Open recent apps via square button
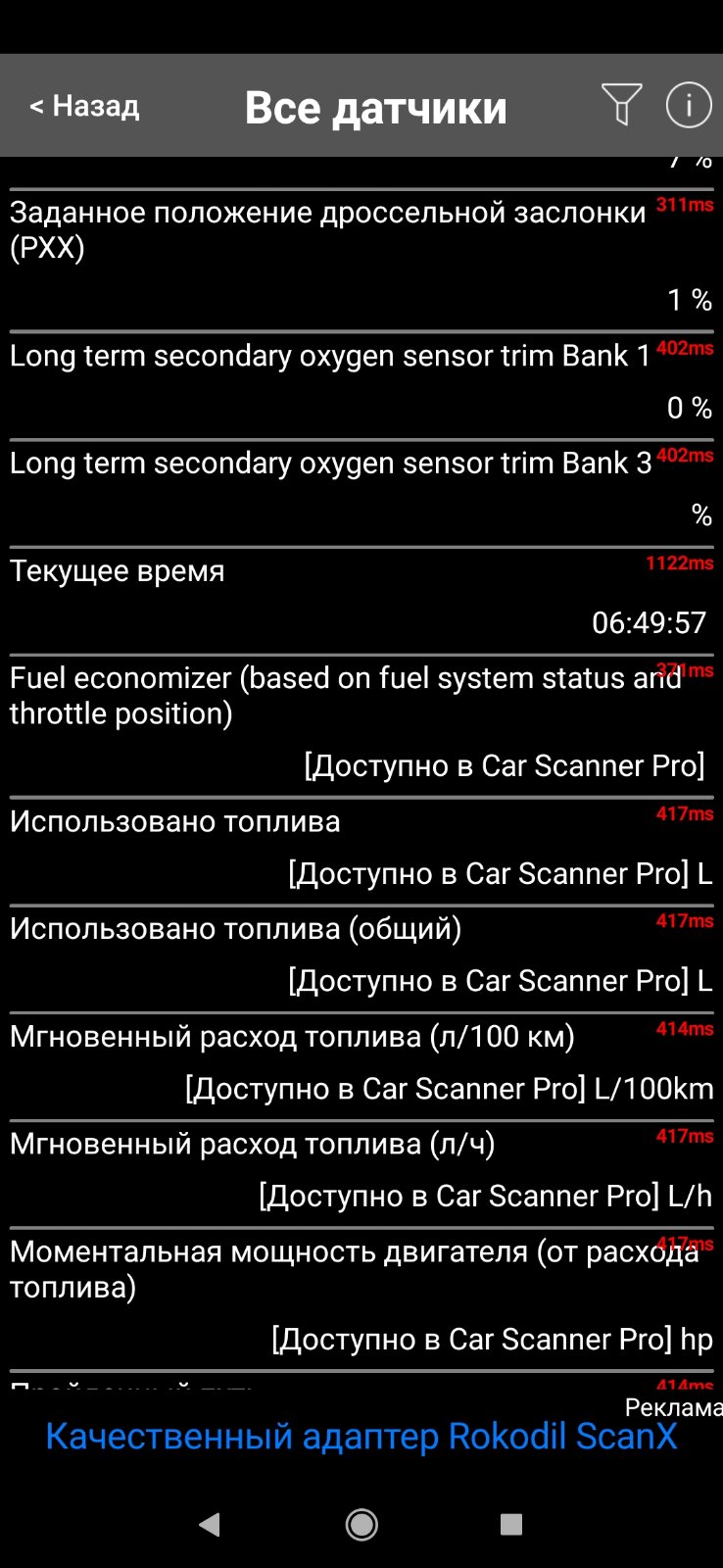Image resolution: width=723 pixels, height=1568 pixels. (511, 1524)
